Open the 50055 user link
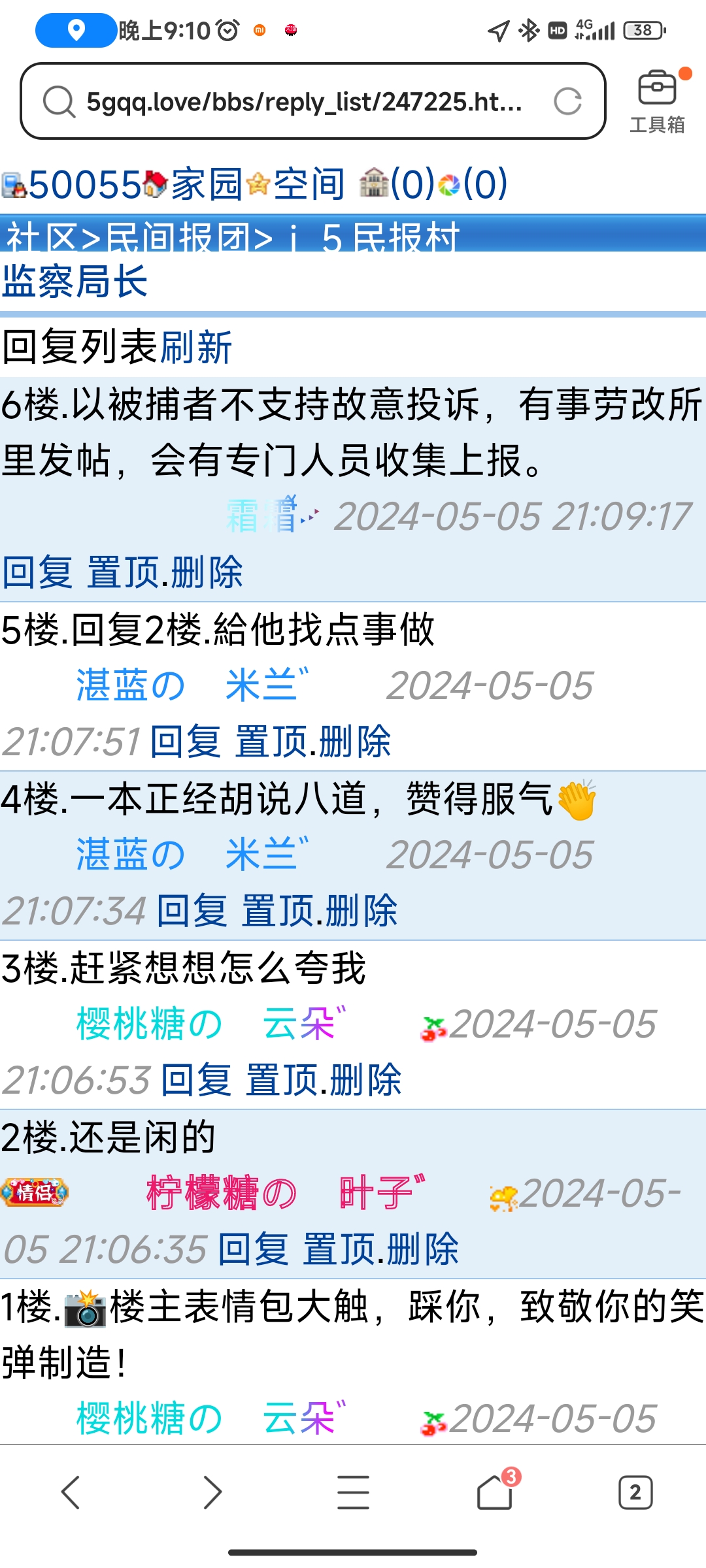Screen dimensions: 706x1568 point(84,184)
